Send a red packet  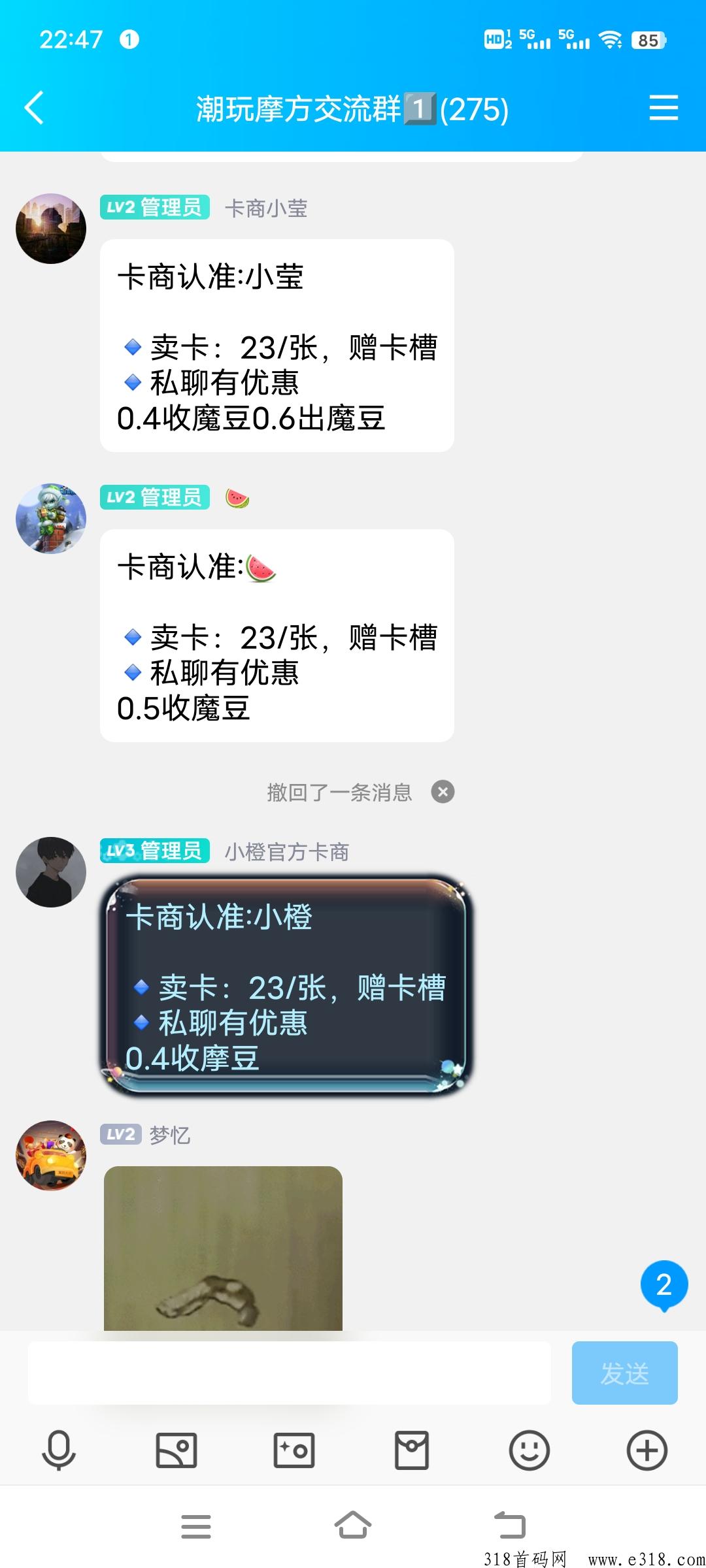[412, 1450]
